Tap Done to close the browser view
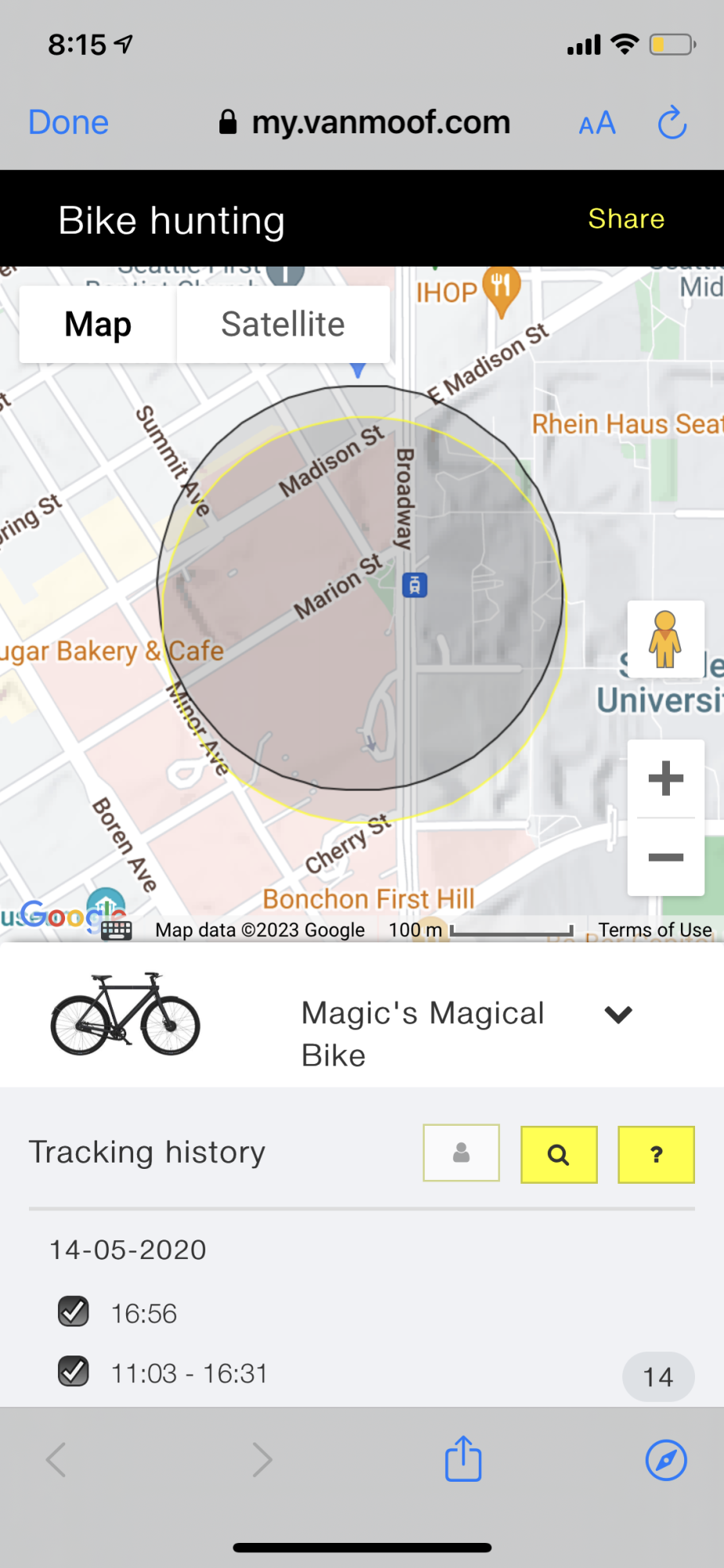This screenshot has width=724, height=1568. (68, 122)
